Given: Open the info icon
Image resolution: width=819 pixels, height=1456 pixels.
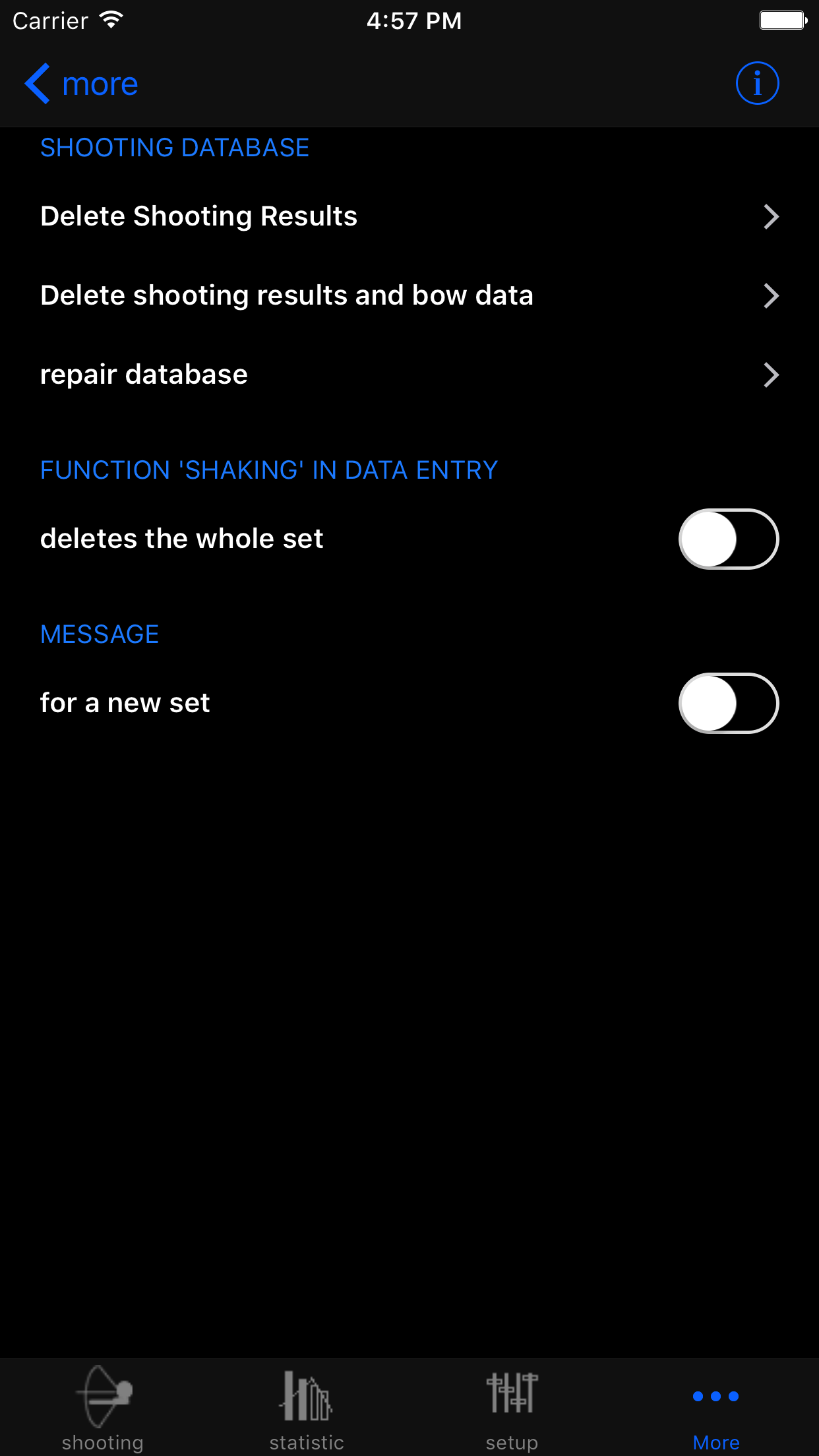Looking at the screenshot, I should pos(757,84).
